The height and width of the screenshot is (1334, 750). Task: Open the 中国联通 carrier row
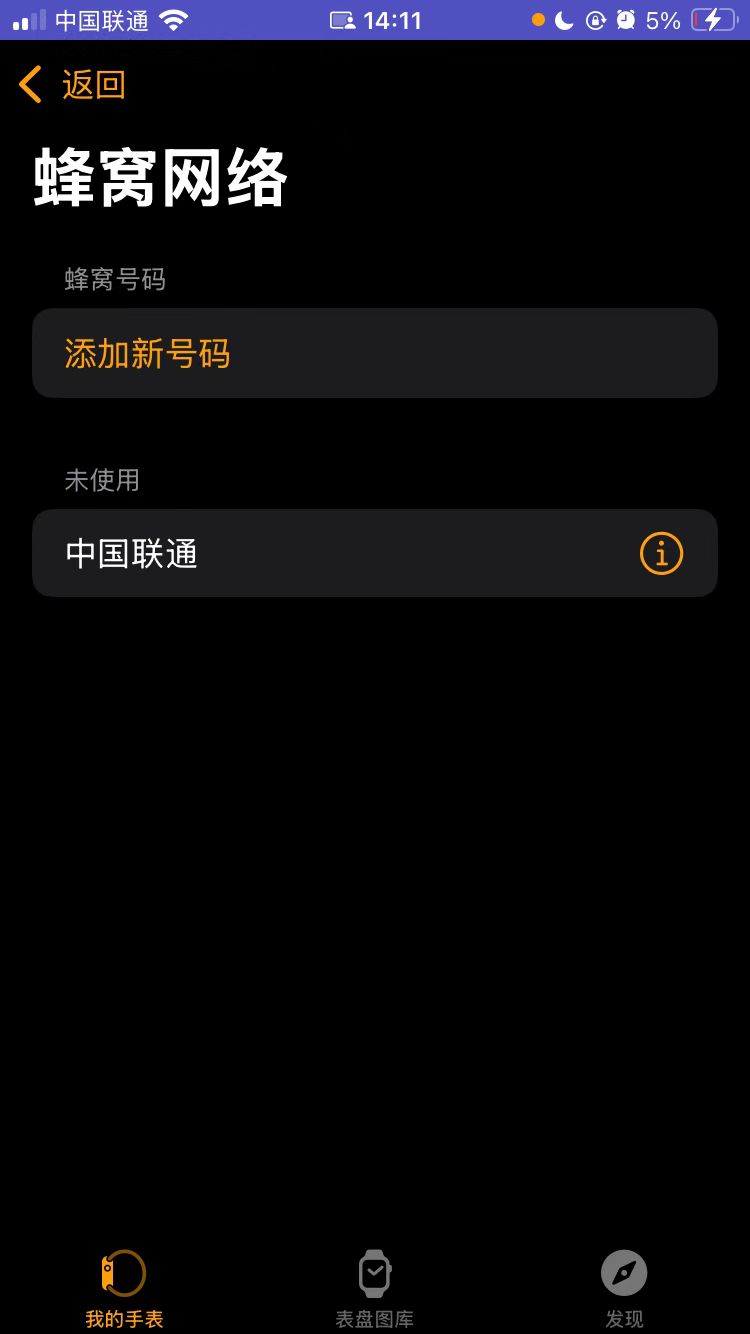coord(300,553)
